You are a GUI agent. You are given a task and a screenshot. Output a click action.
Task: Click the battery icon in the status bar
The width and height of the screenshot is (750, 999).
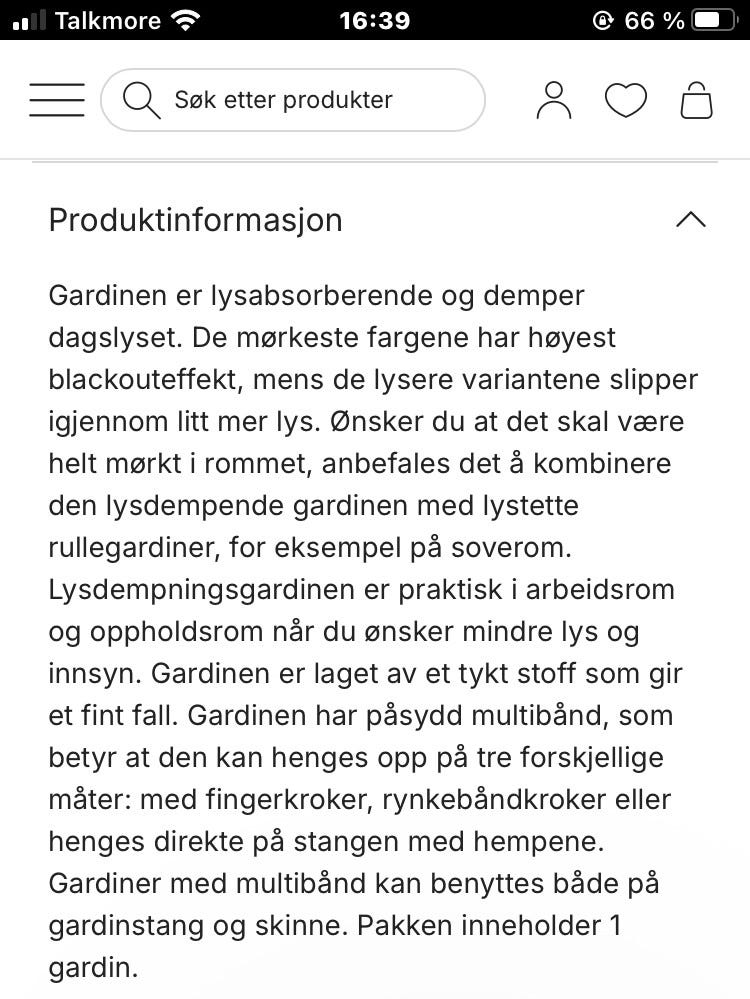pos(714,18)
